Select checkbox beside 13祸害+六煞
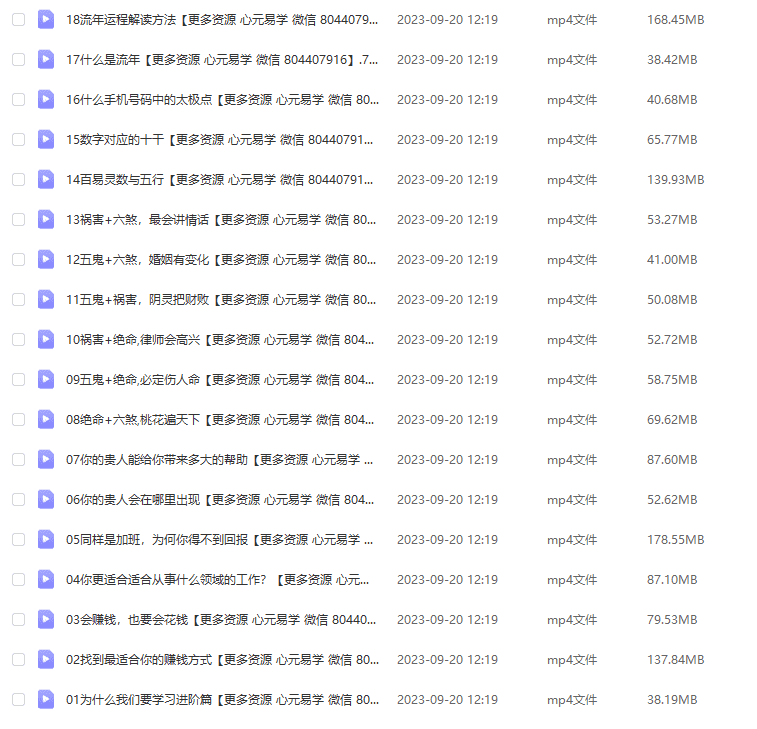 pyautogui.click(x=18, y=219)
